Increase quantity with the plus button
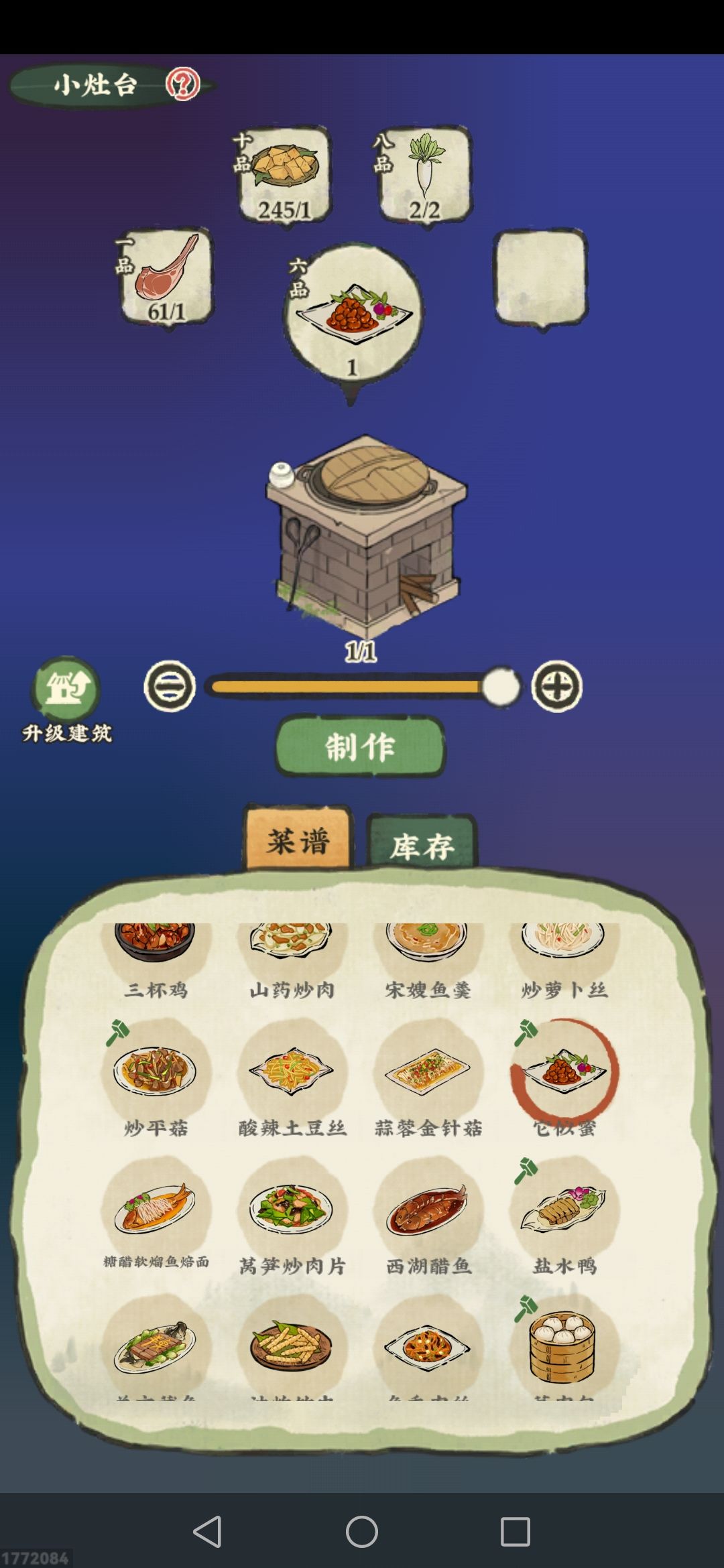The height and width of the screenshot is (1568, 724). pyautogui.click(x=556, y=686)
